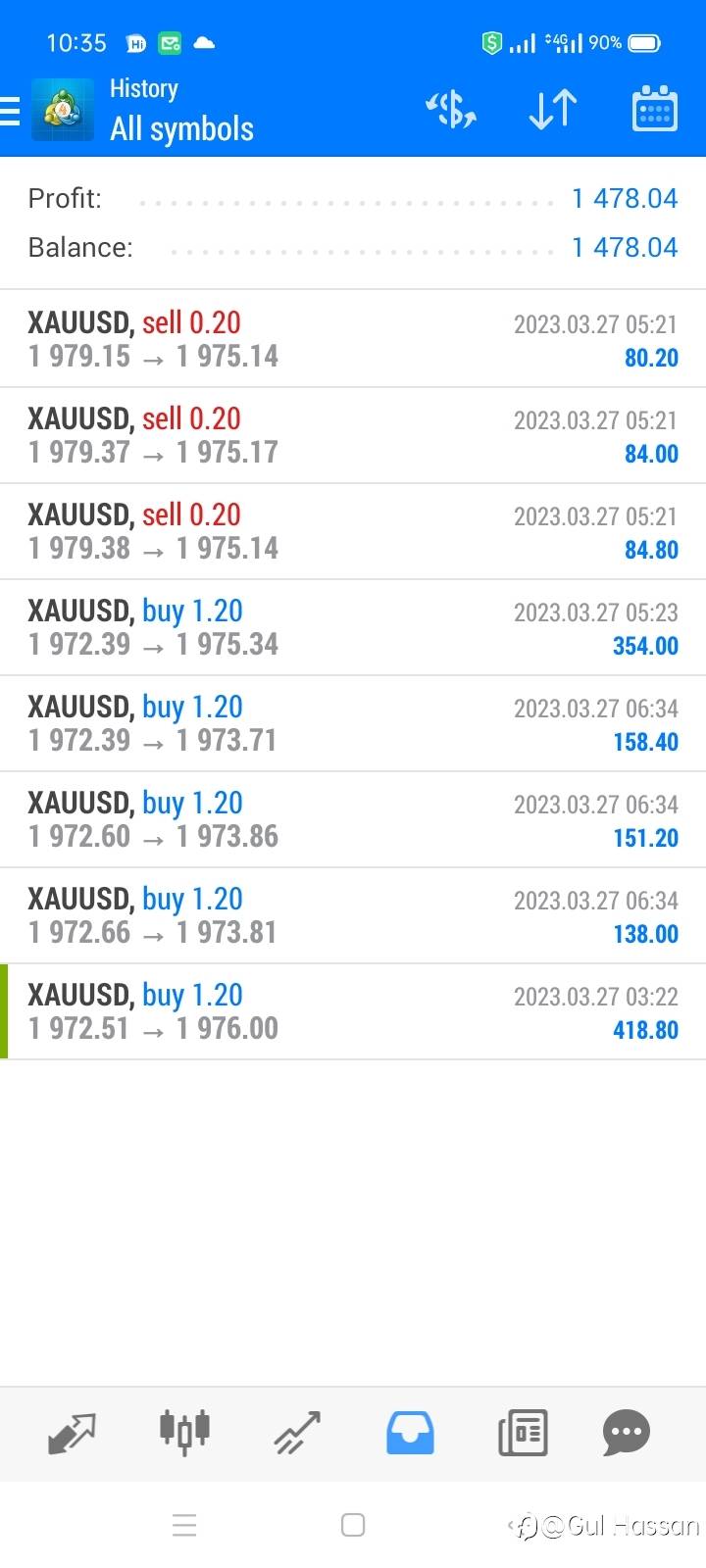
Task: Open buy trade with 418.80 profit
Action: [353, 1011]
